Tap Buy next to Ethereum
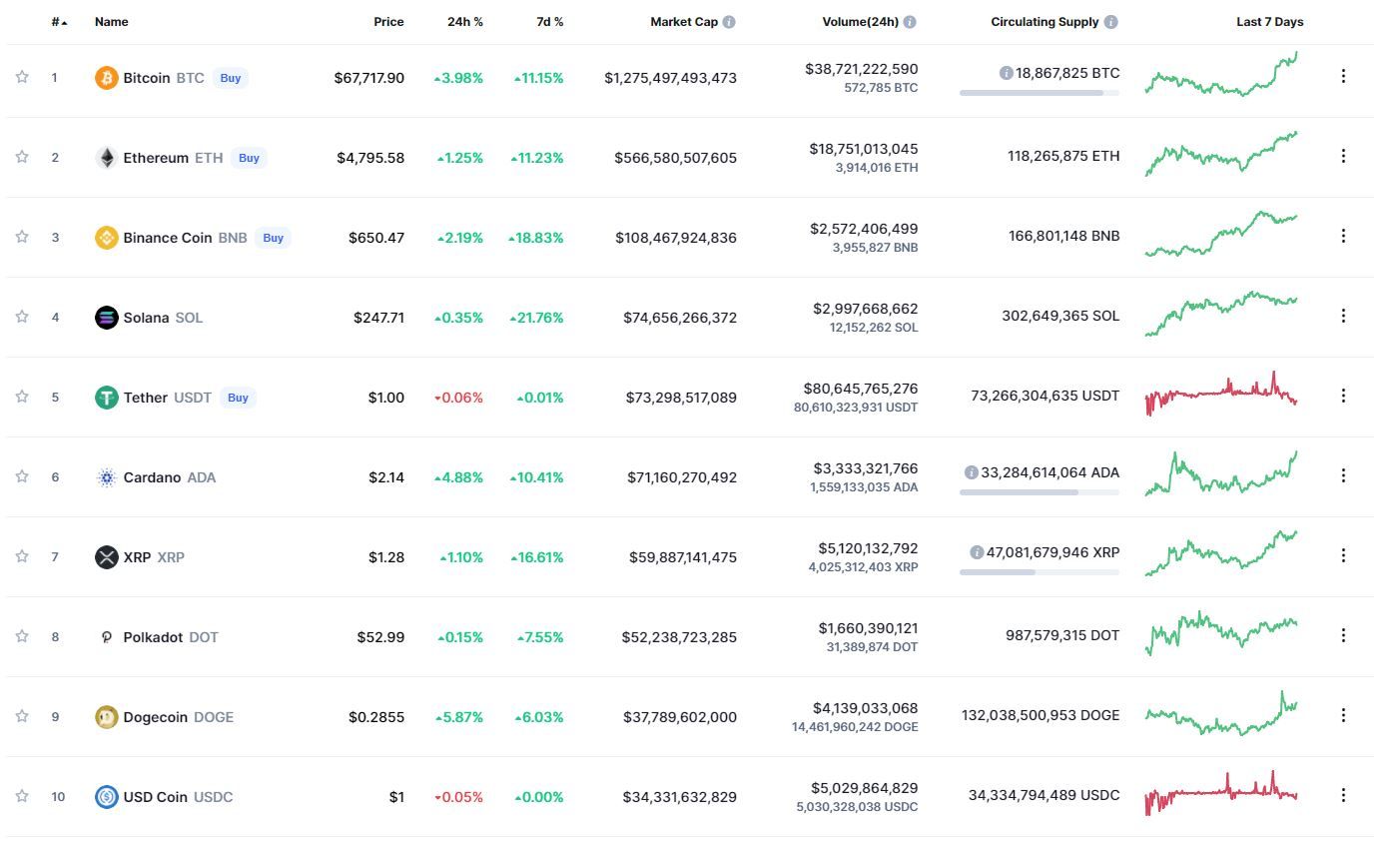 coord(249,158)
